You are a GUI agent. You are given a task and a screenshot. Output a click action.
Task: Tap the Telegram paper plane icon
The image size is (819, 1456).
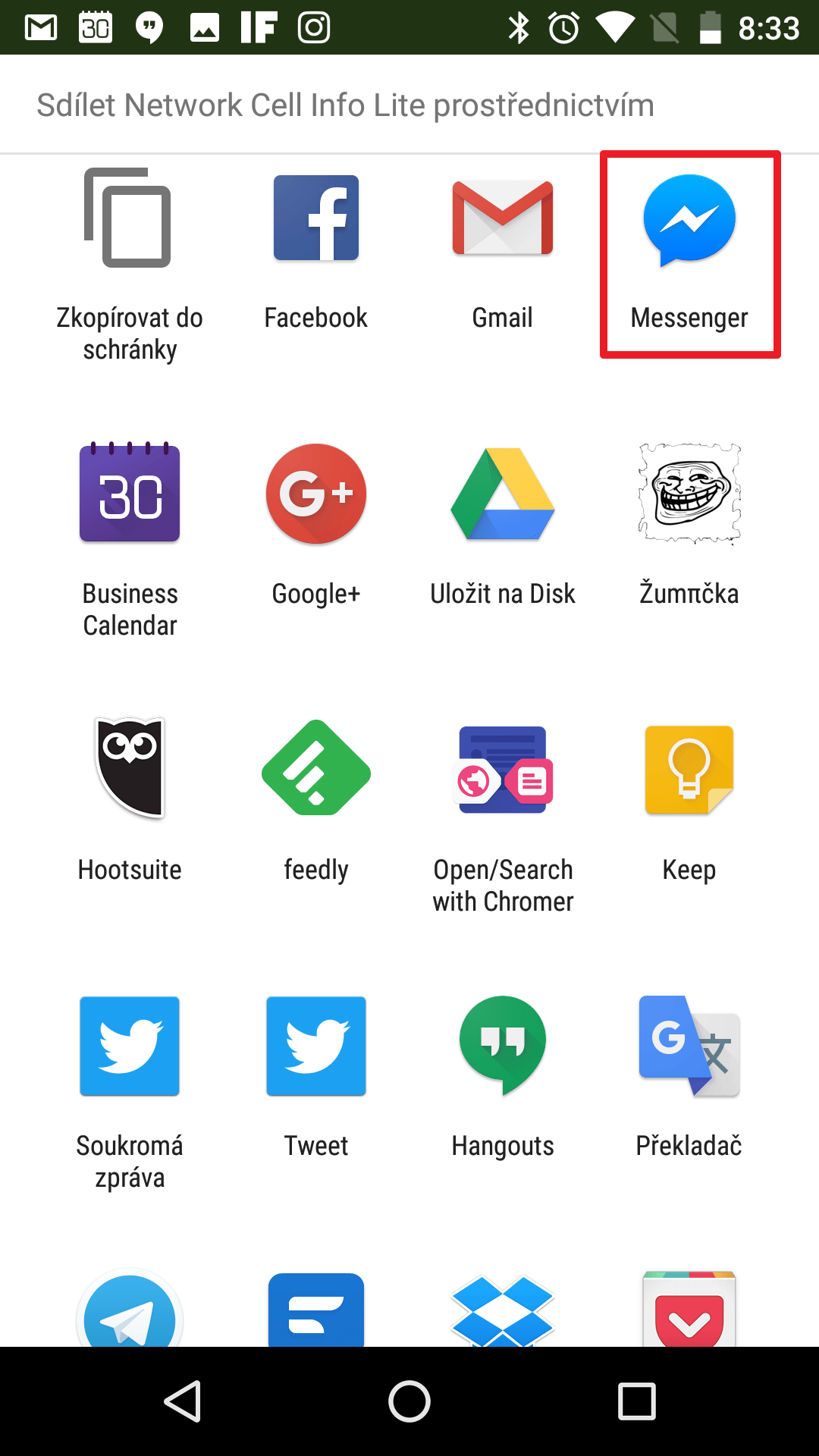pos(130,1310)
